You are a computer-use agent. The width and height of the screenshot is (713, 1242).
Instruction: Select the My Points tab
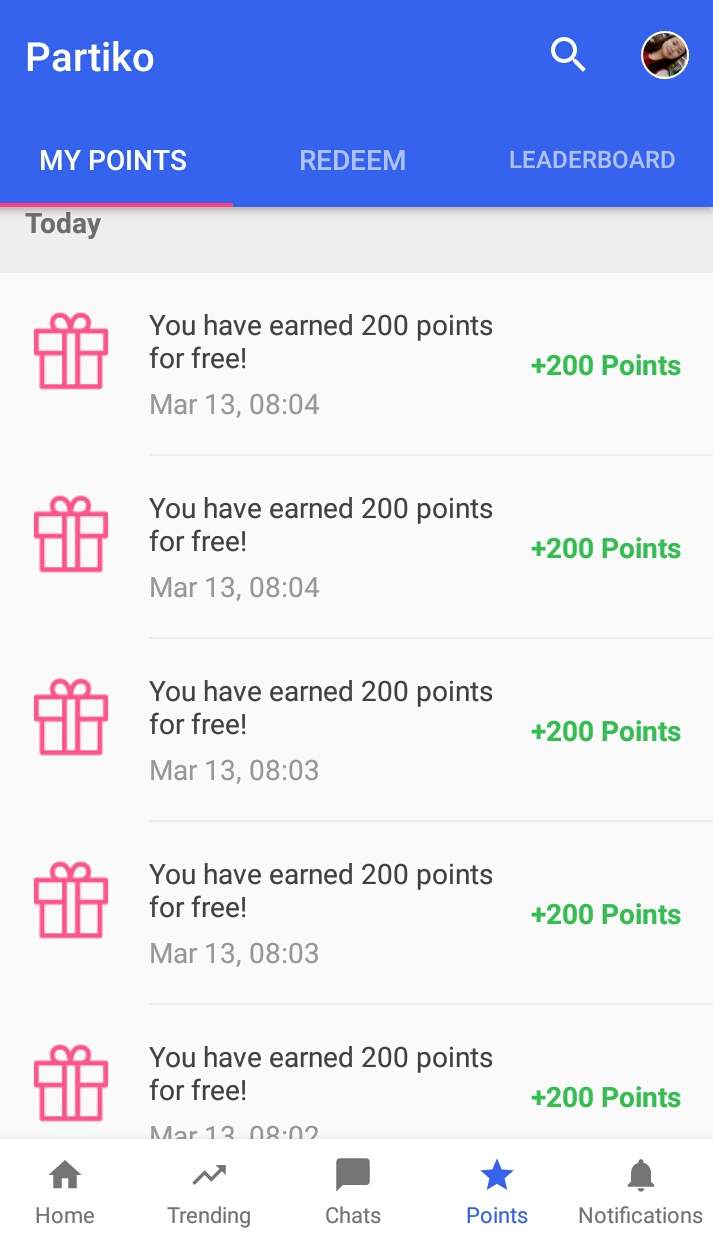113,161
